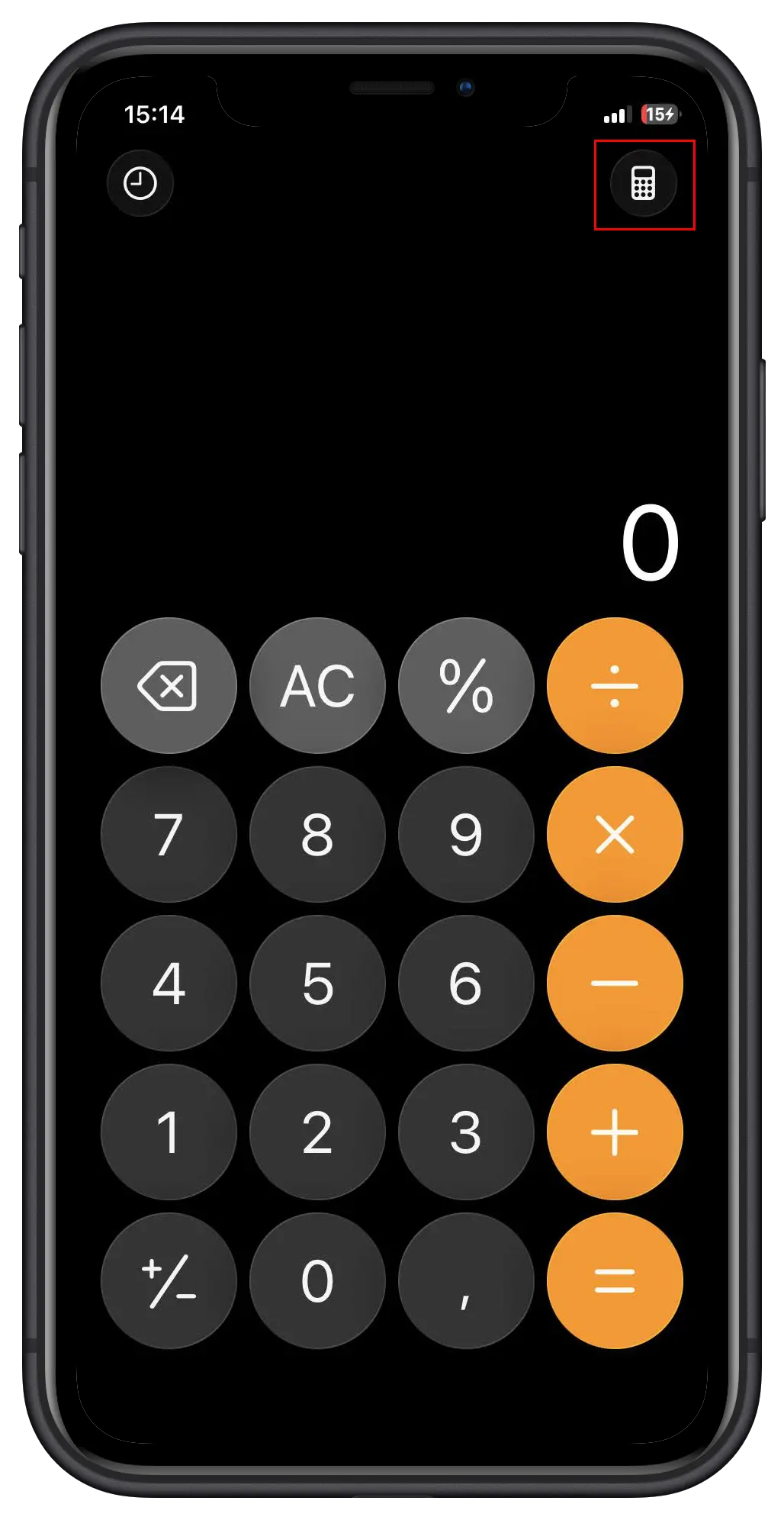Apply the percent key
The image size is (784, 1520).
point(466,685)
